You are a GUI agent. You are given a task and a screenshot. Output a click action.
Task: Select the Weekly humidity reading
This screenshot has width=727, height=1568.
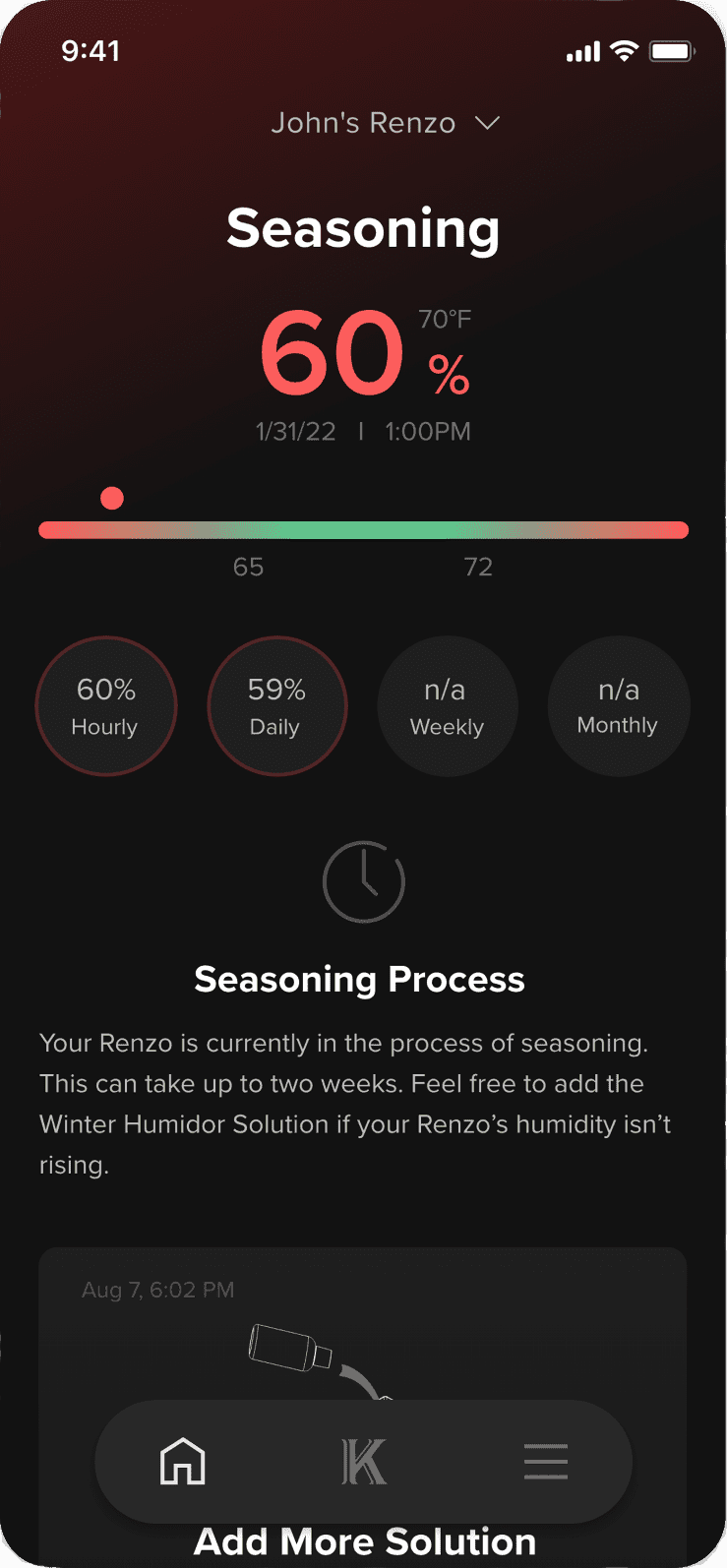pyautogui.click(x=447, y=706)
